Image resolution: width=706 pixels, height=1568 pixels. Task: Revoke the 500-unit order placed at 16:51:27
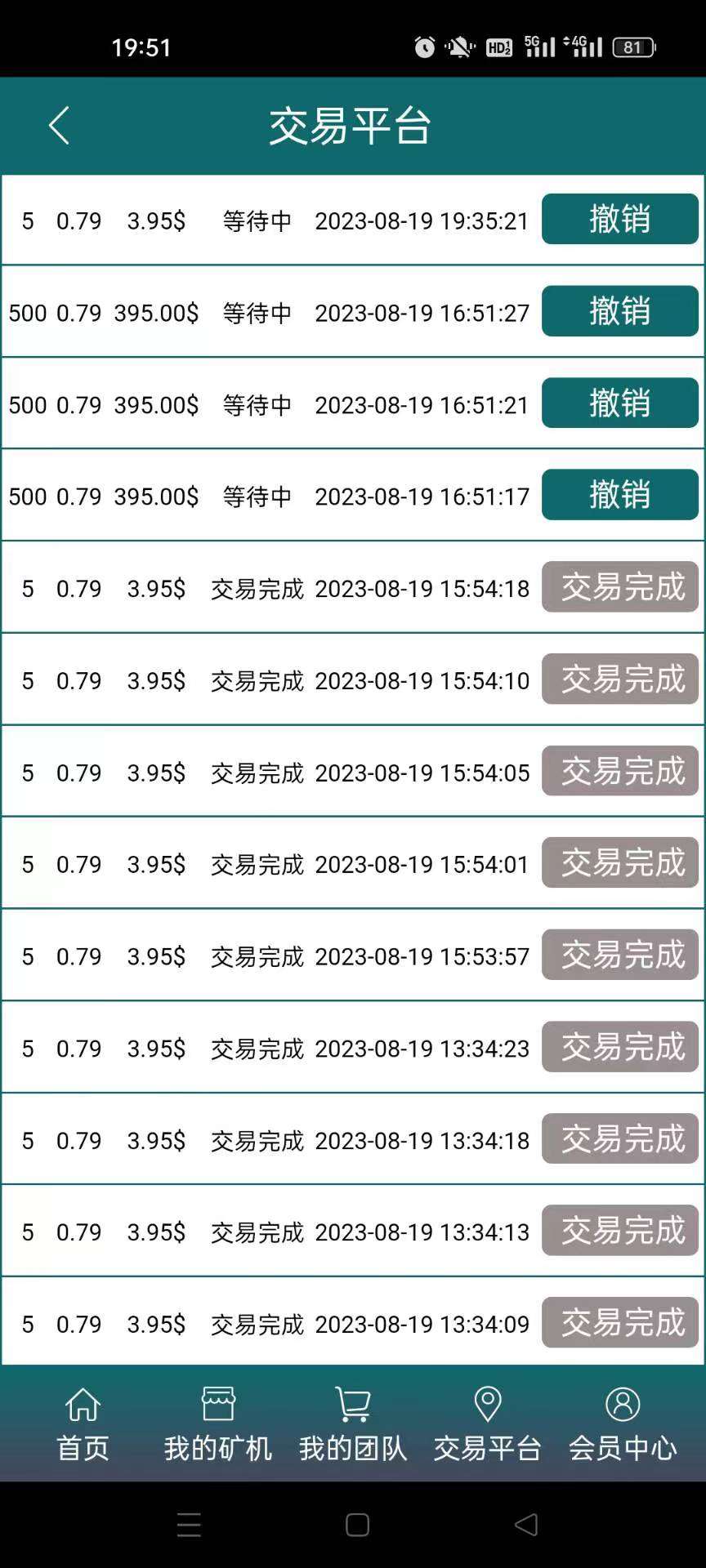[619, 311]
